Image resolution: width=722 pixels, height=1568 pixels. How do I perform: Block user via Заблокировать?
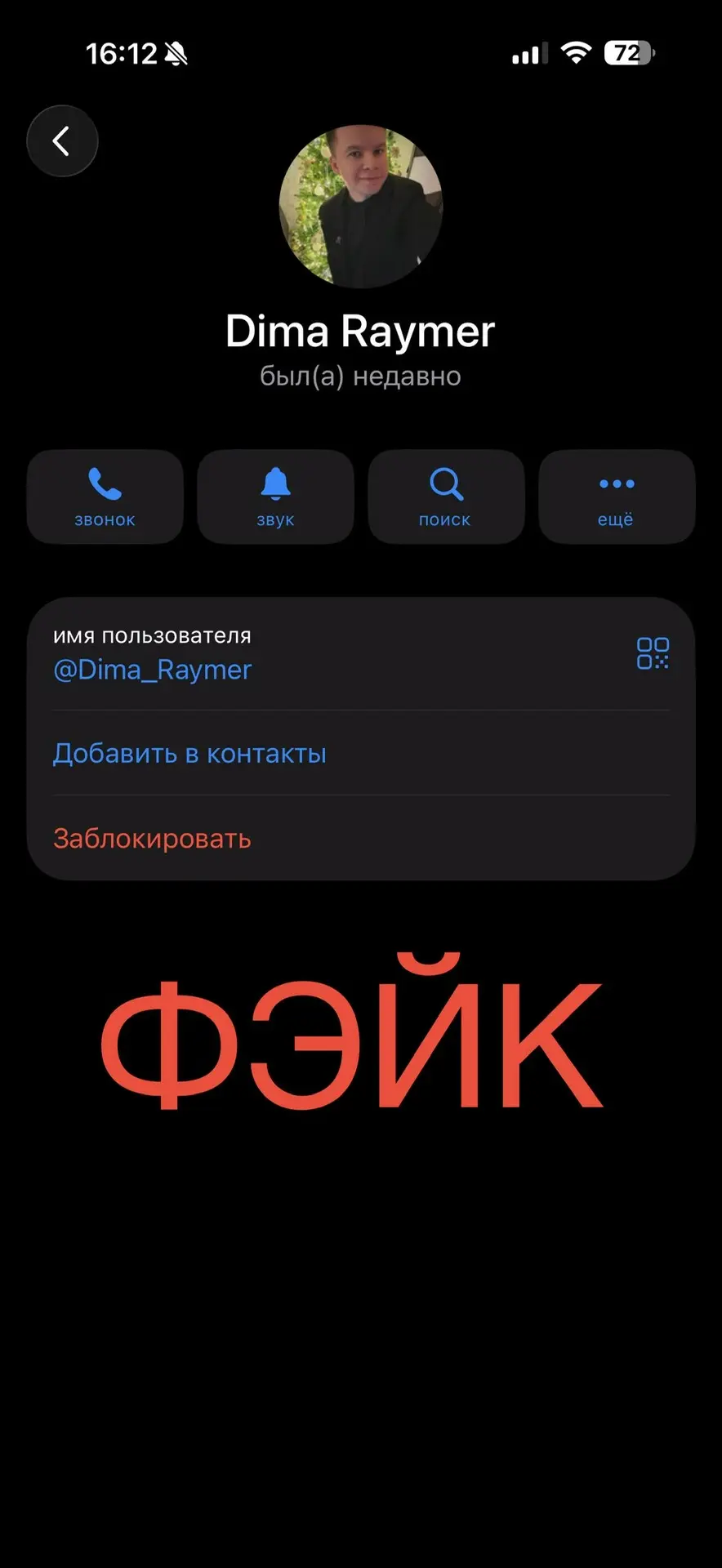pos(152,838)
